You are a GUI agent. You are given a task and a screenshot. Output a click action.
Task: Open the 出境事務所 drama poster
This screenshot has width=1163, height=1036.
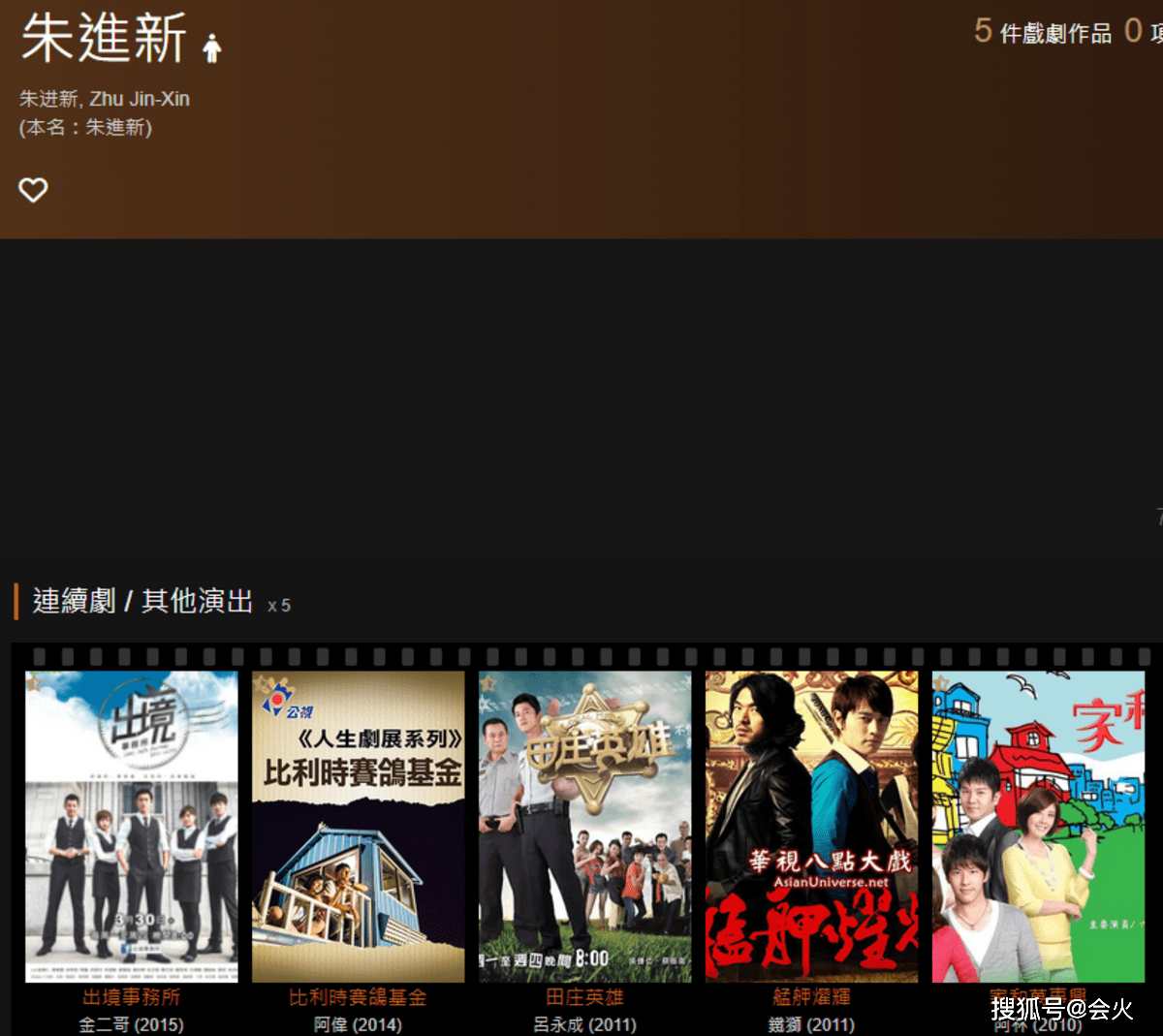[132, 827]
